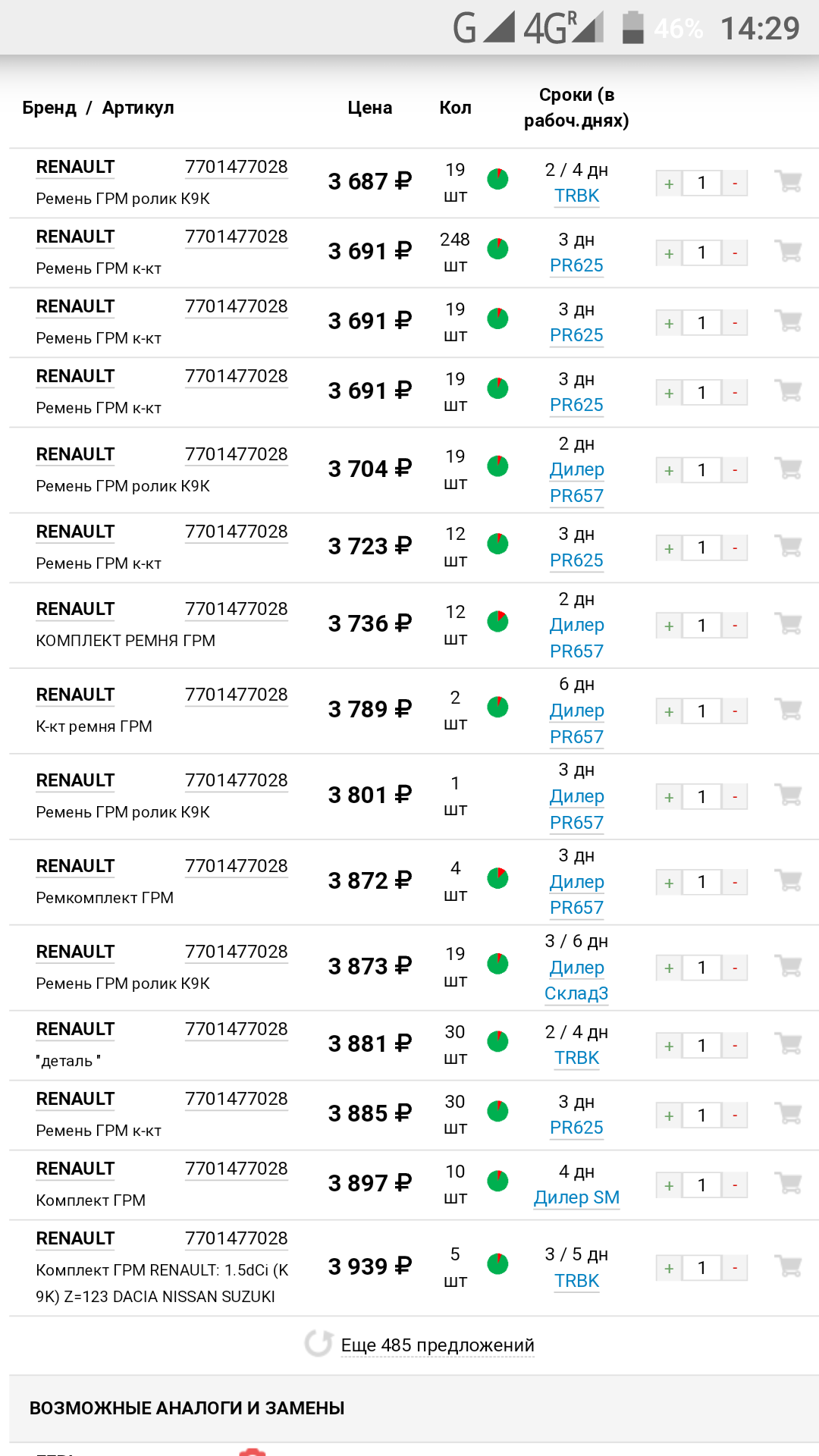Screen dimensions: 819x1456
Task: Open PR625 link for the 3 723 ₽ offer
Action: [x=576, y=560]
